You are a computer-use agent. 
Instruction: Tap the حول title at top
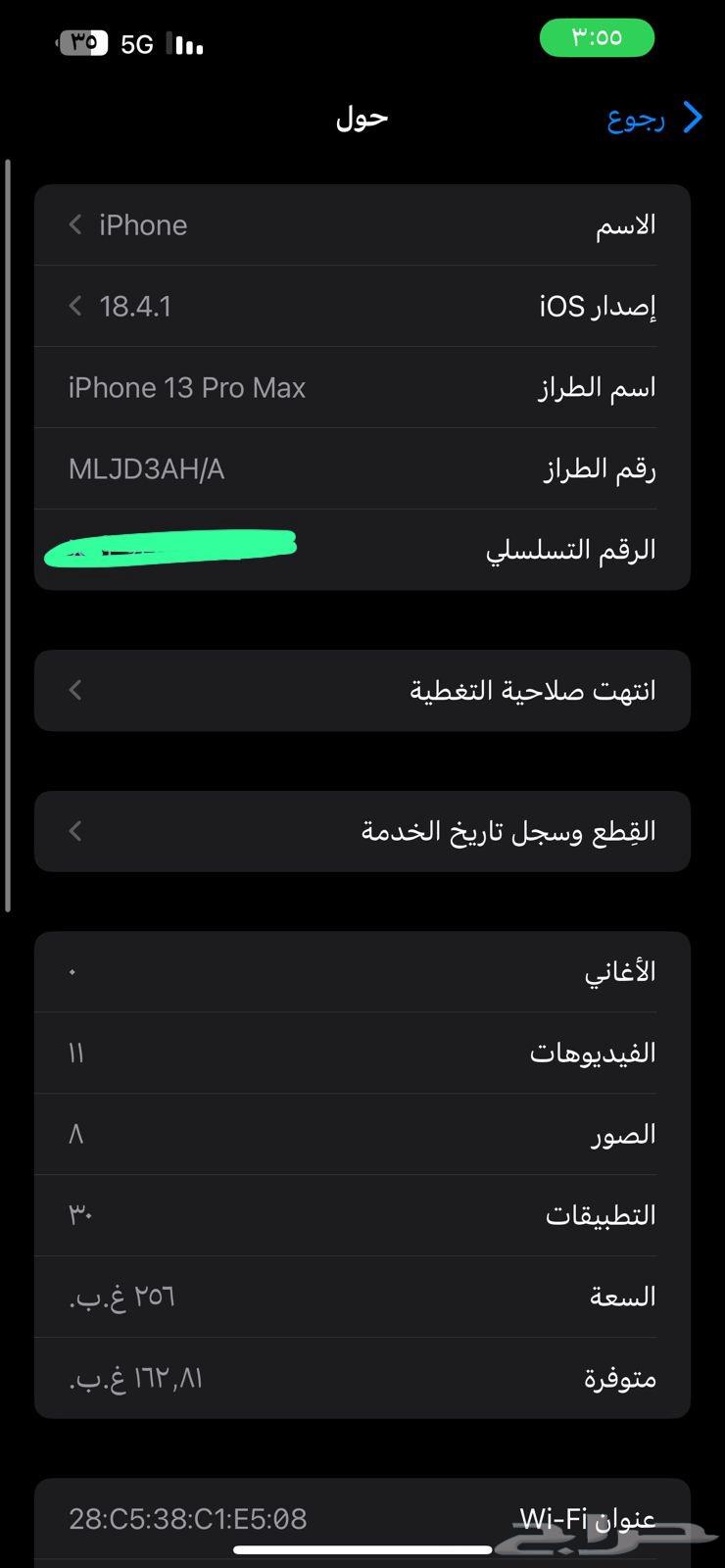[361, 118]
